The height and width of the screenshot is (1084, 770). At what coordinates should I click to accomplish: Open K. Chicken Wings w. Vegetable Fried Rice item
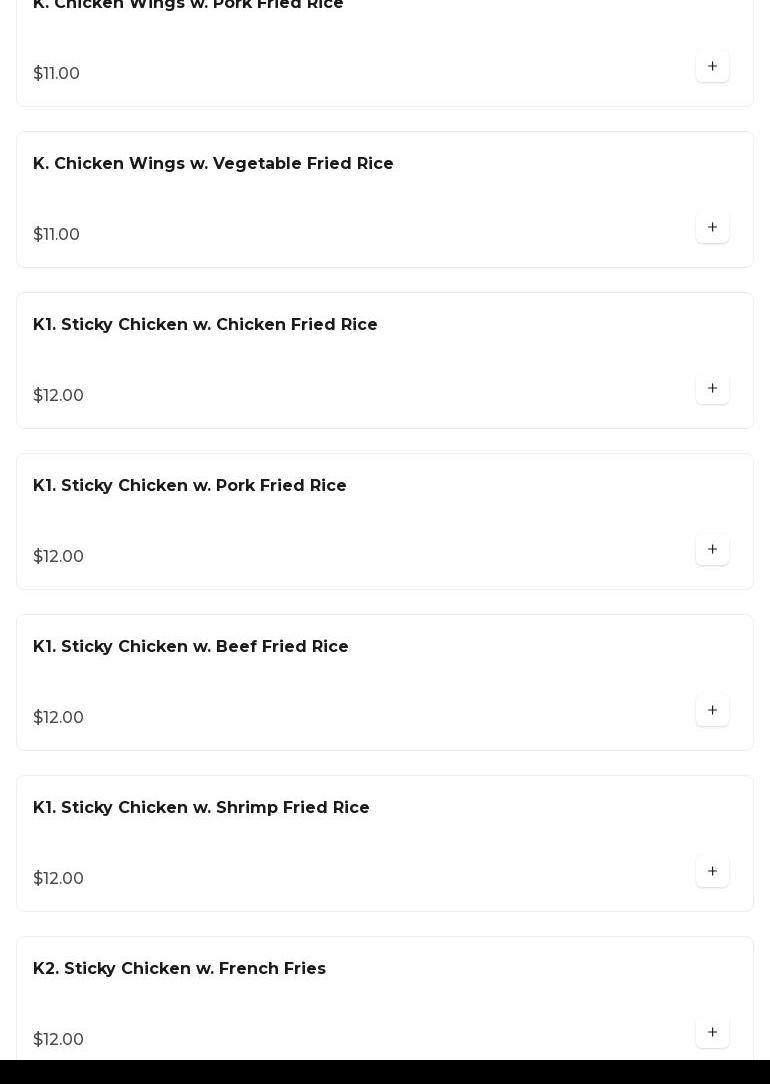pyautogui.click(x=213, y=164)
